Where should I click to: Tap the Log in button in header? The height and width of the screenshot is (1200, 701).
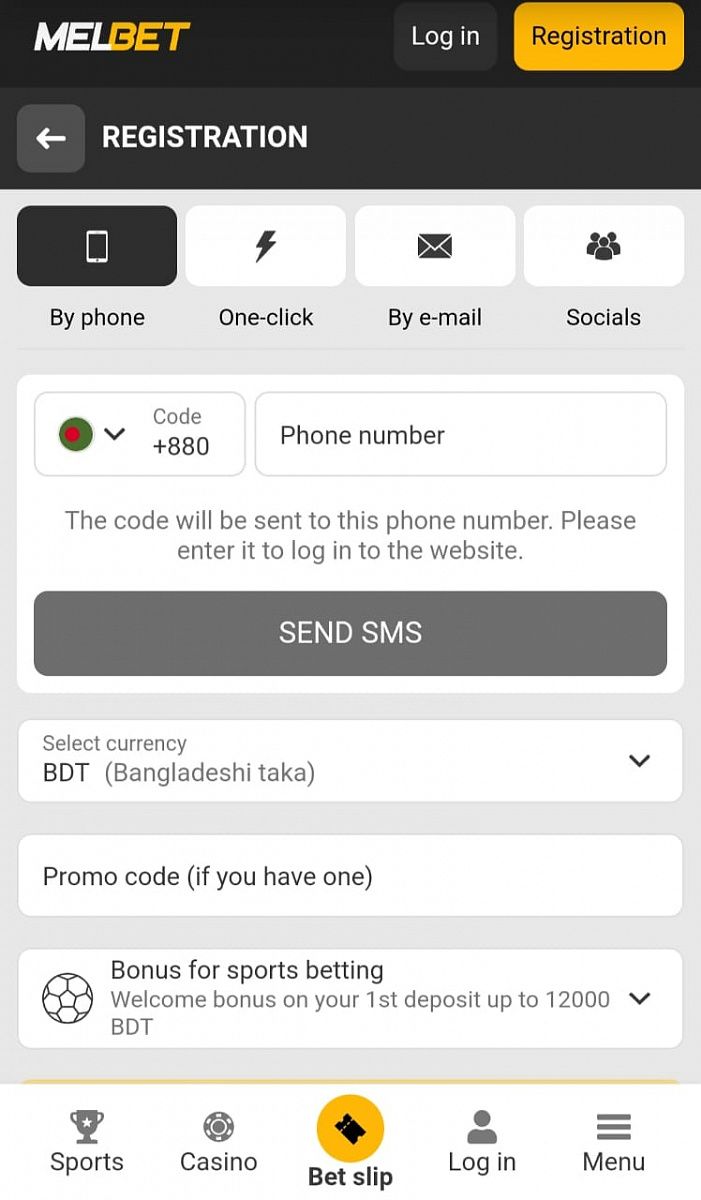445,36
